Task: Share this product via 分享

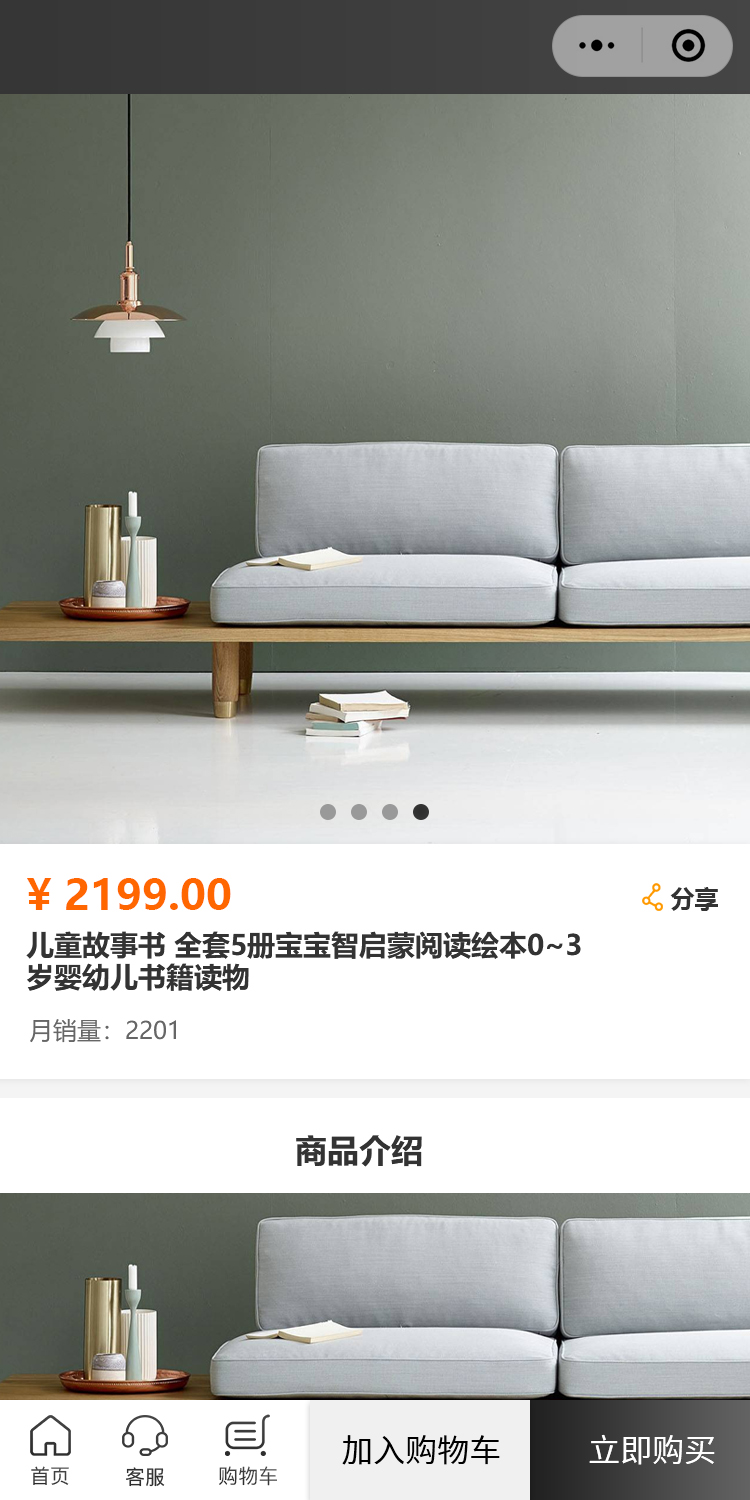Action: (680, 898)
